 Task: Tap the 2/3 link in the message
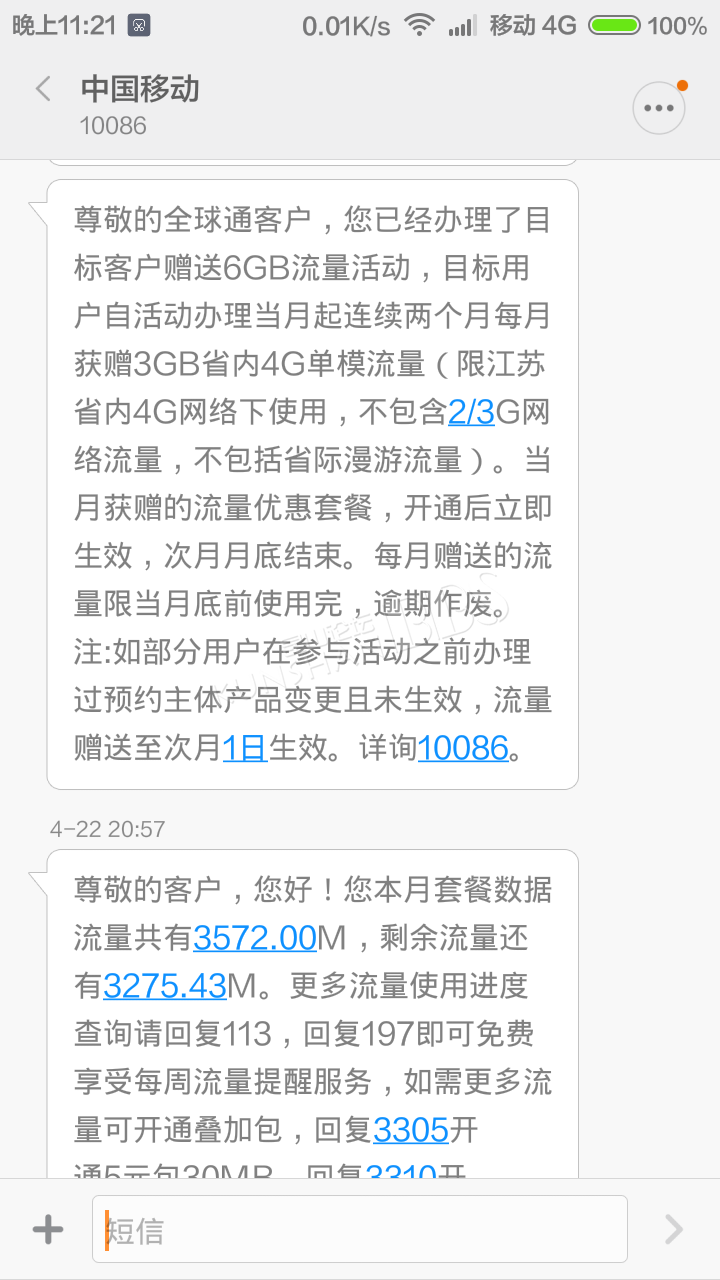click(x=471, y=412)
